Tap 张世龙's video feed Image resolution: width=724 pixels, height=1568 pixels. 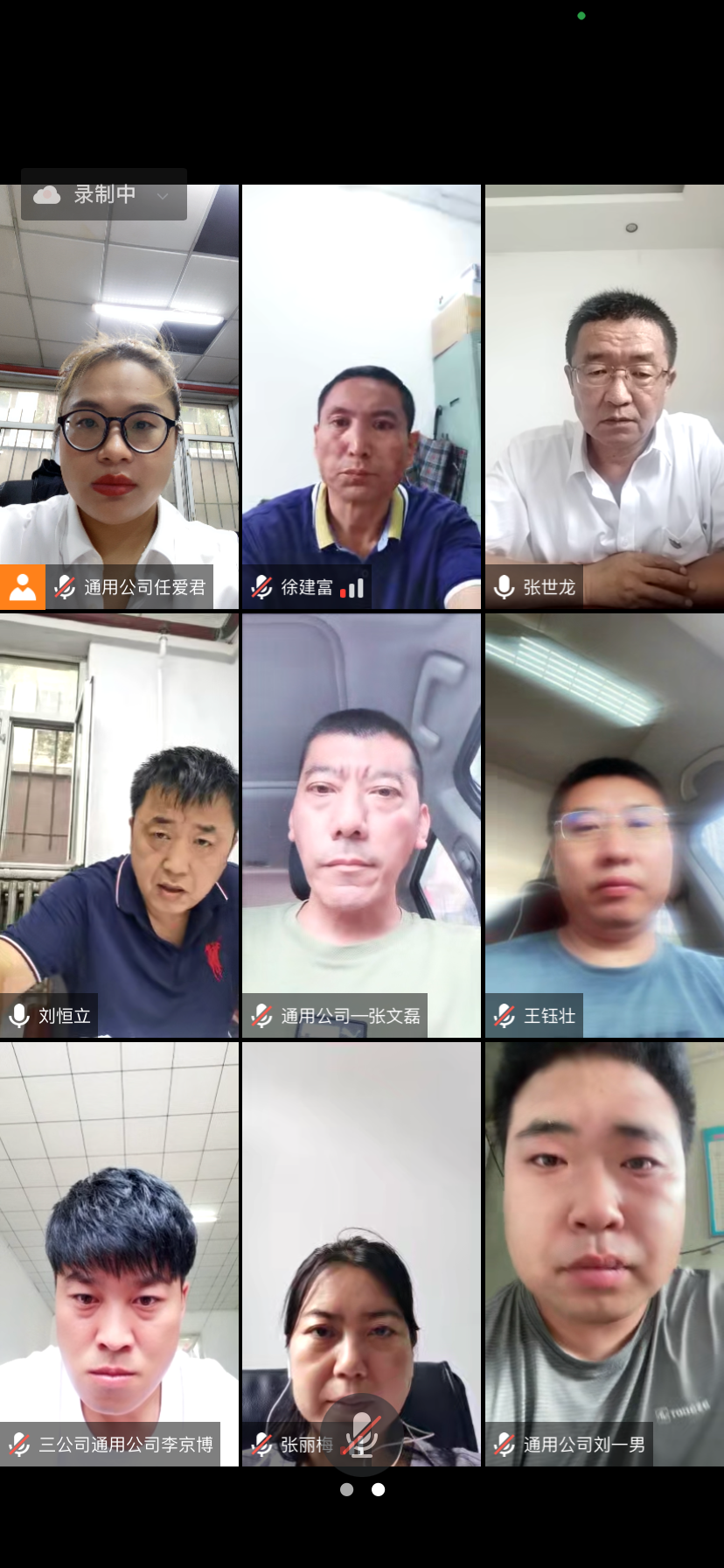tap(604, 394)
